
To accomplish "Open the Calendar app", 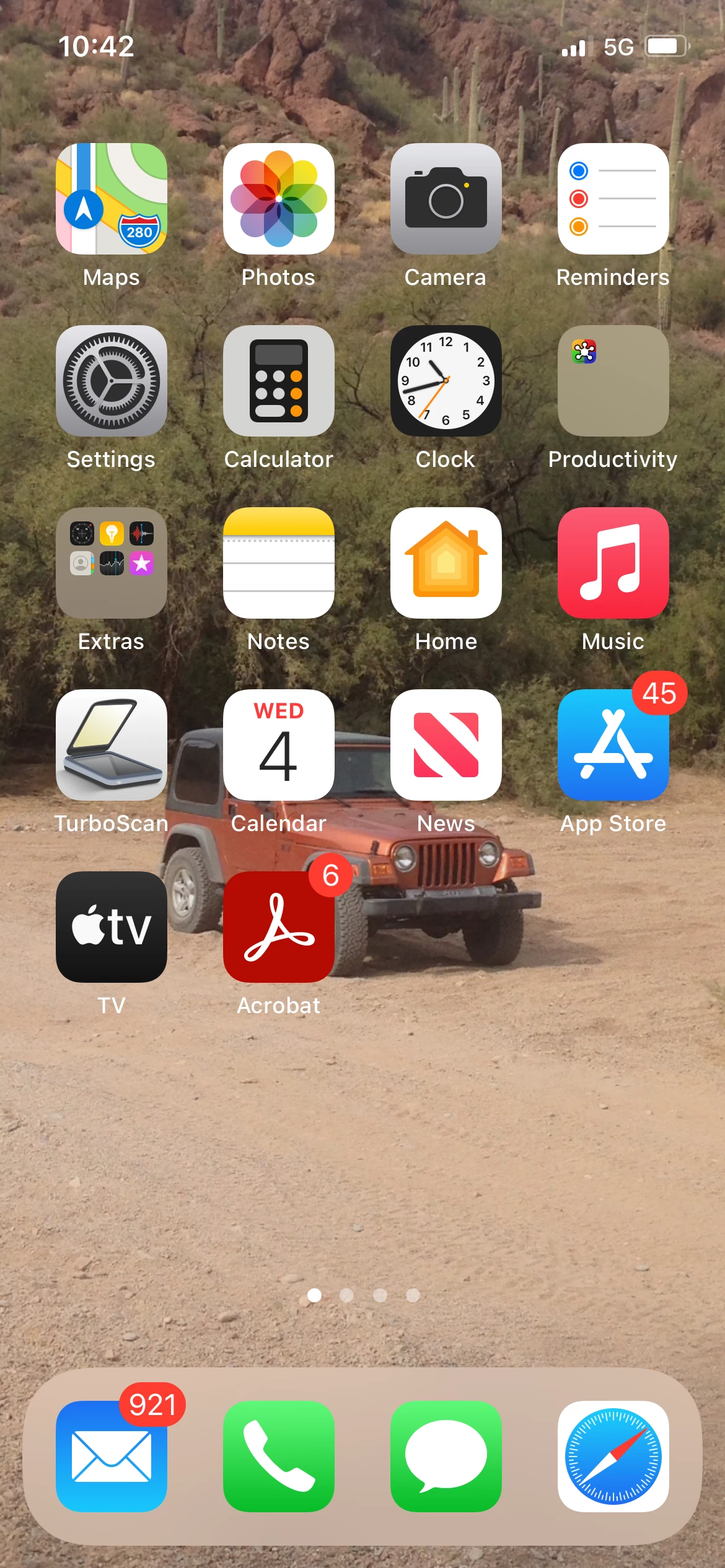I will [x=279, y=745].
